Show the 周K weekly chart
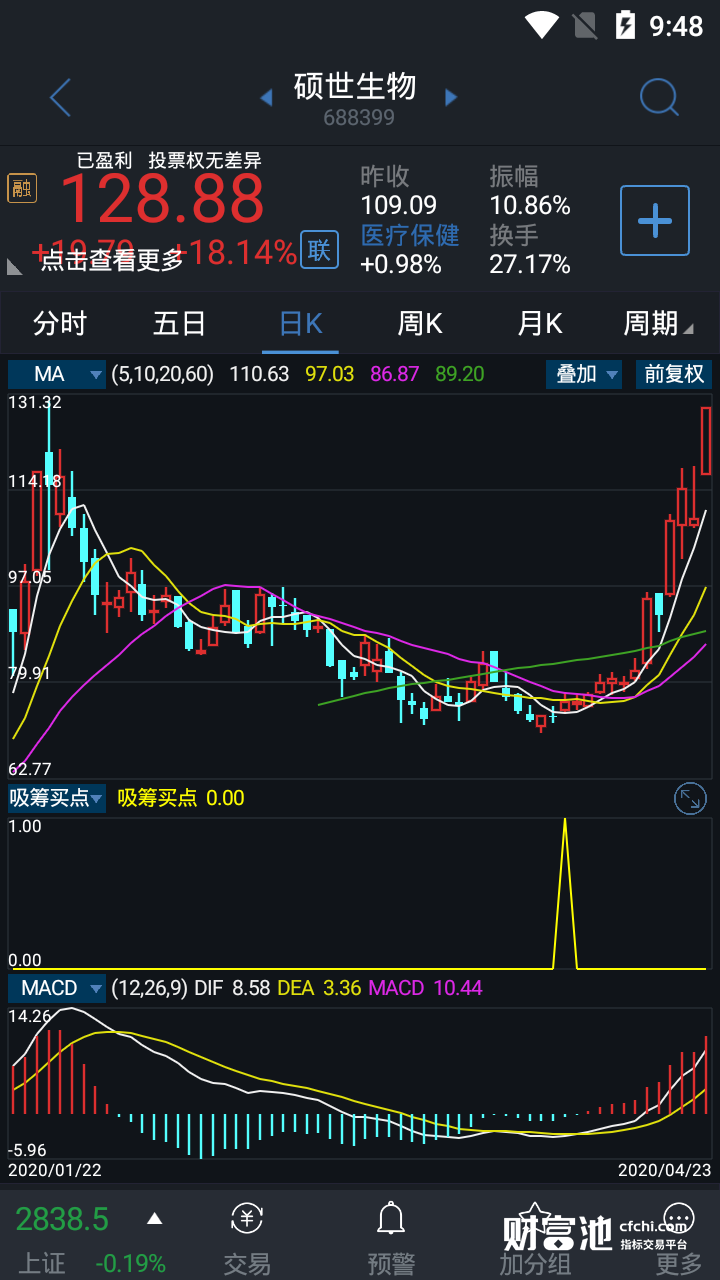720x1280 pixels. [x=420, y=324]
